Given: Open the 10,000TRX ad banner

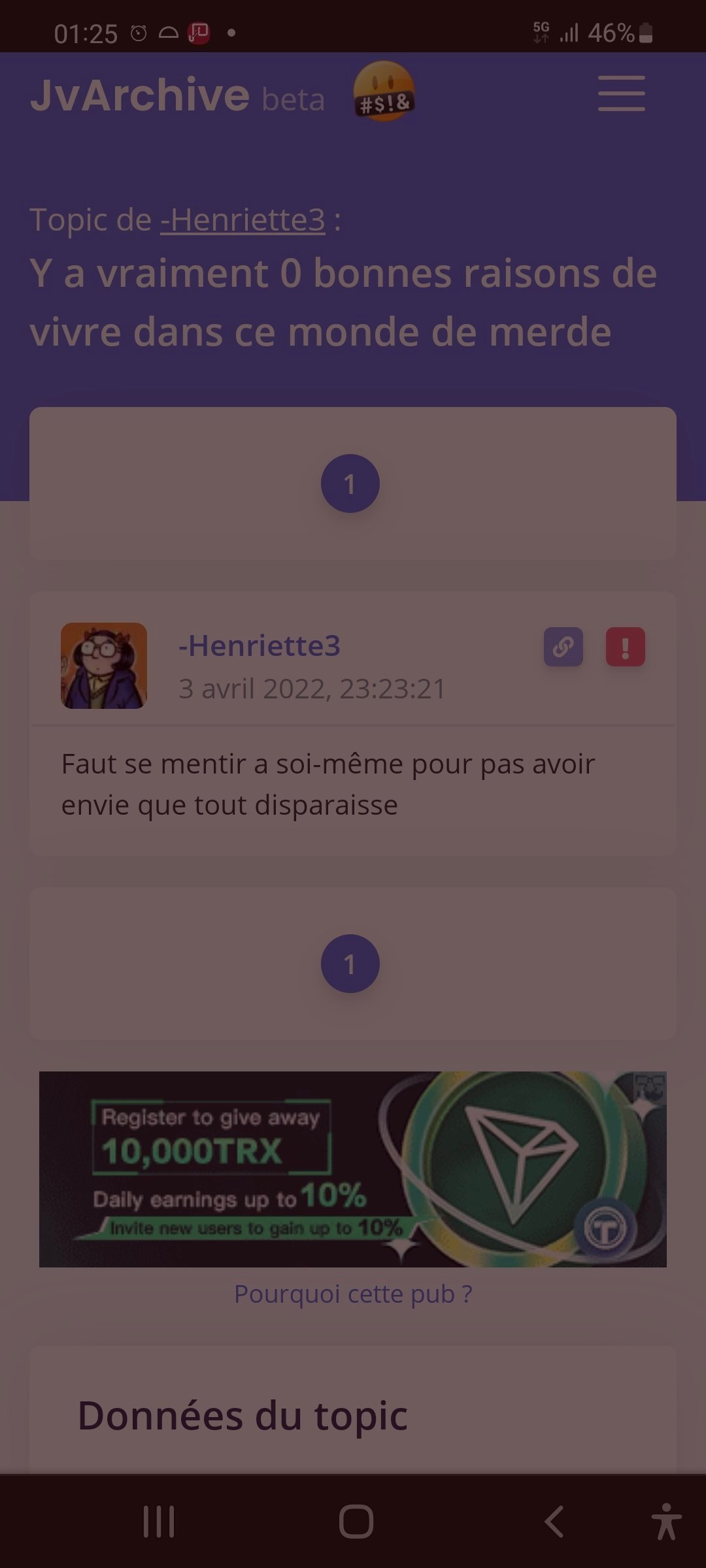Looking at the screenshot, I should click(x=353, y=1169).
